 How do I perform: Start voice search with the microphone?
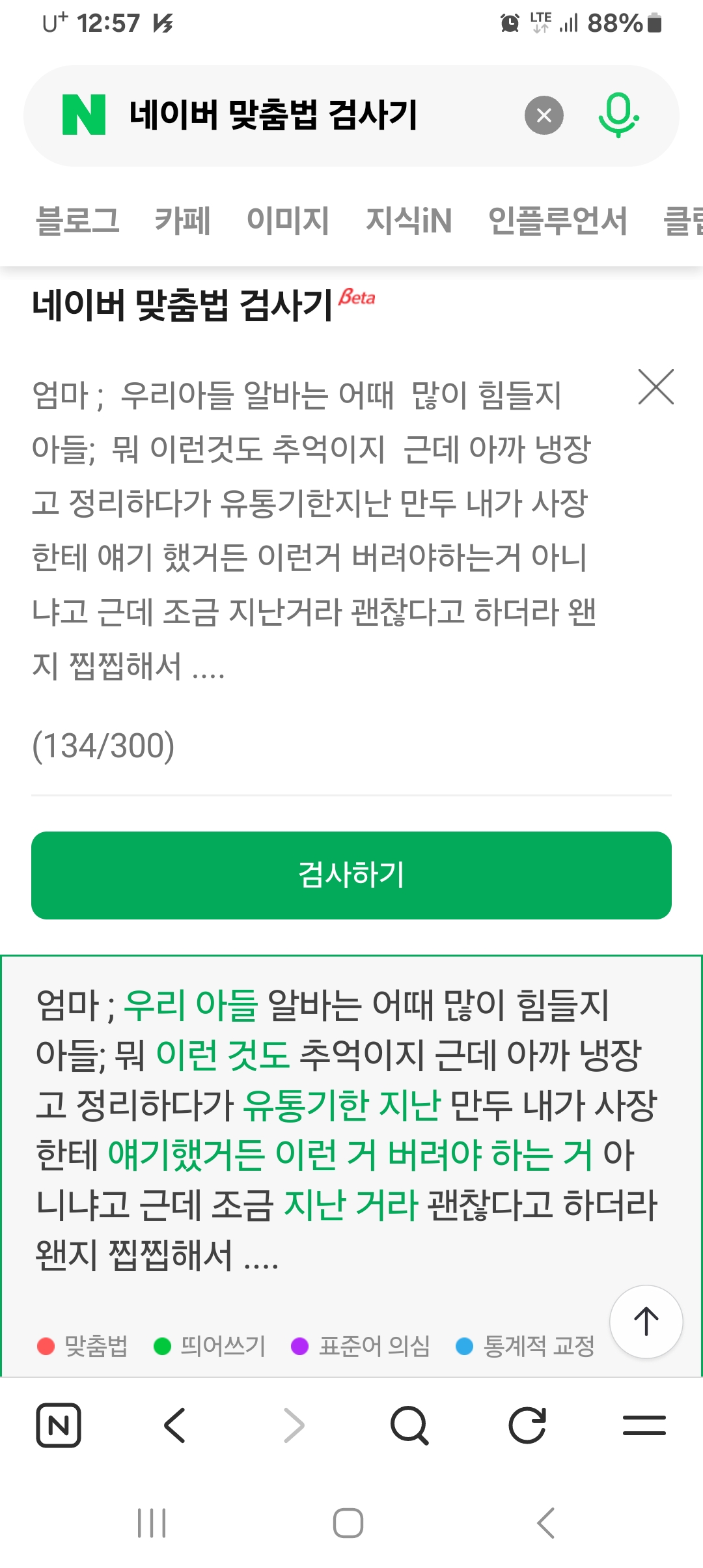618,115
